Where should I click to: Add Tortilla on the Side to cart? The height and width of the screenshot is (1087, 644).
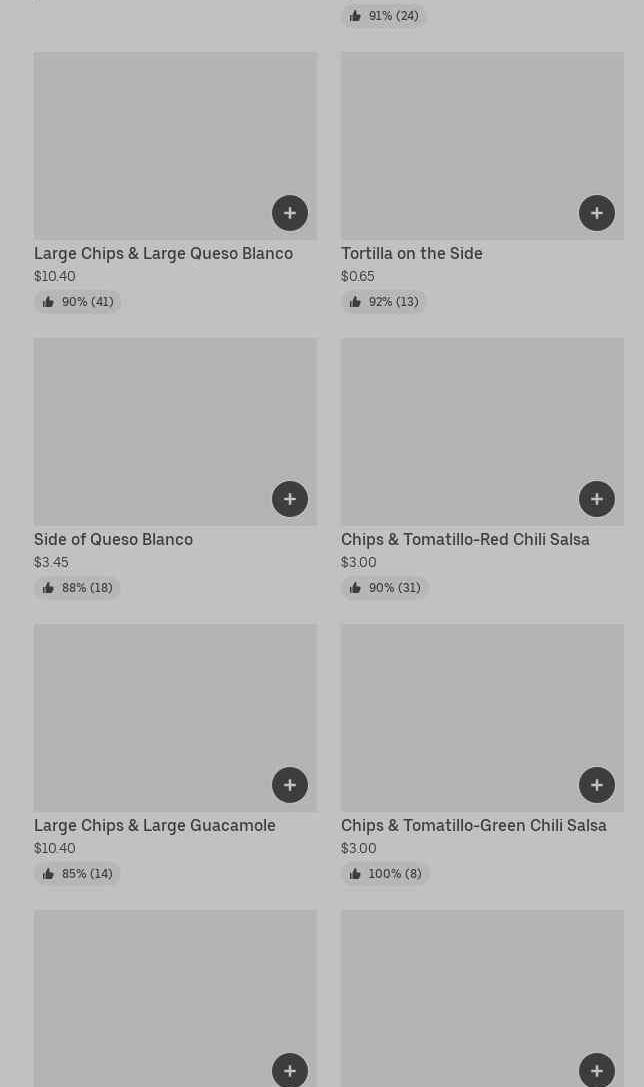pos(597,213)
